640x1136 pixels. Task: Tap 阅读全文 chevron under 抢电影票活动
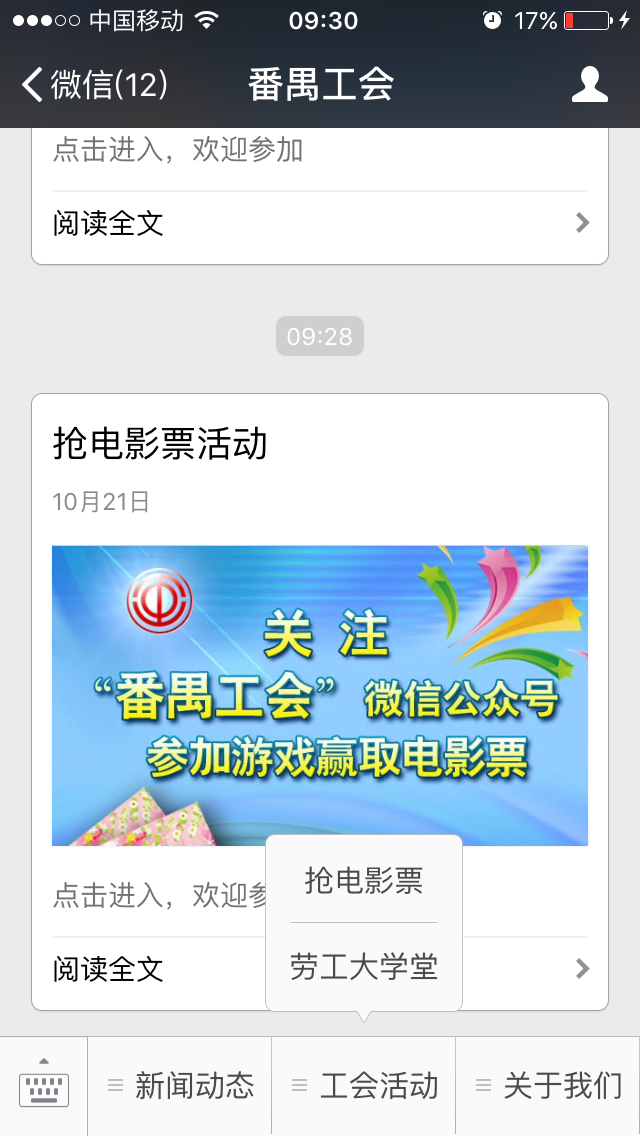click(x=583, y=968)
